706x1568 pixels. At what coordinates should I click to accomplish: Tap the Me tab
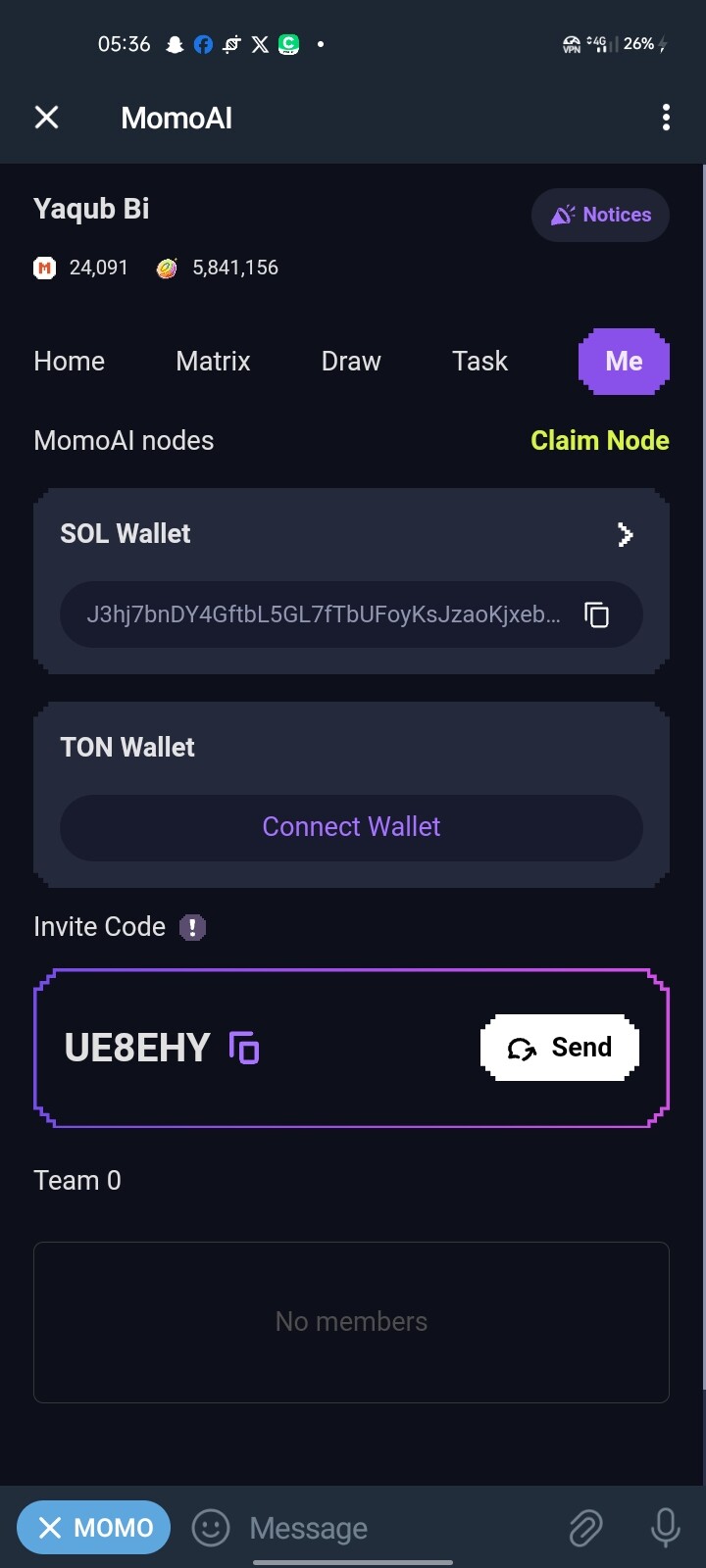click(624, 362)
